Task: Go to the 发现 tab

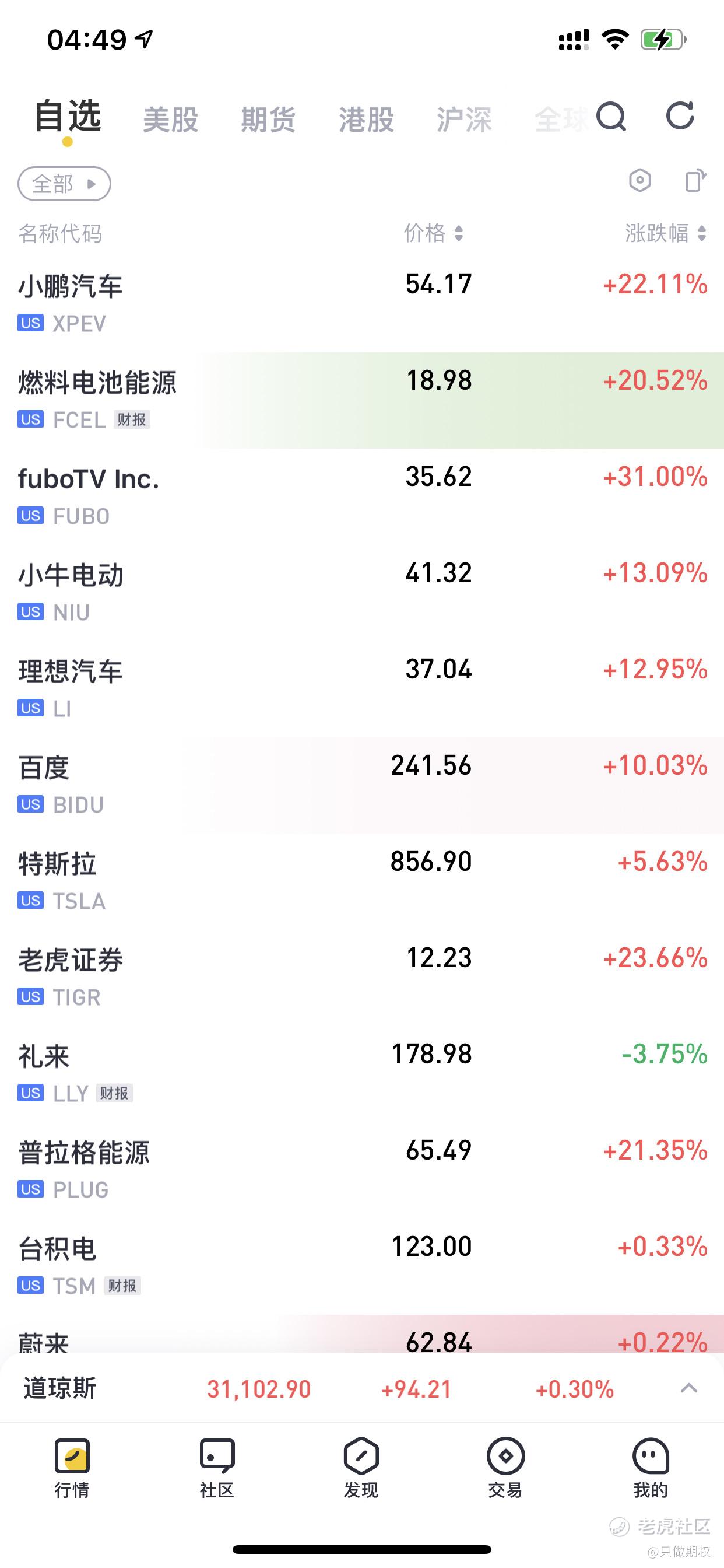Action: [x=361, y=1468]
